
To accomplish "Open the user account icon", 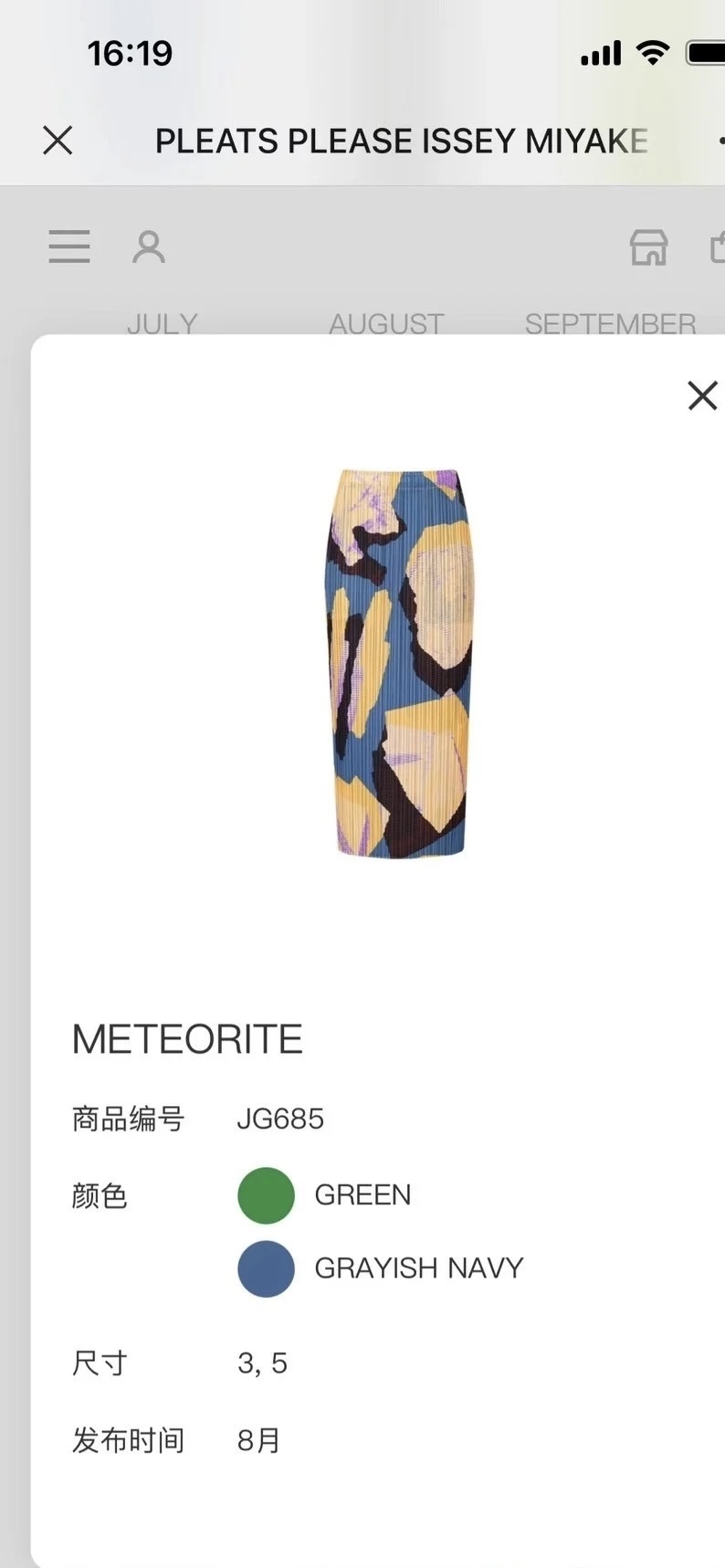I will 149,247.
